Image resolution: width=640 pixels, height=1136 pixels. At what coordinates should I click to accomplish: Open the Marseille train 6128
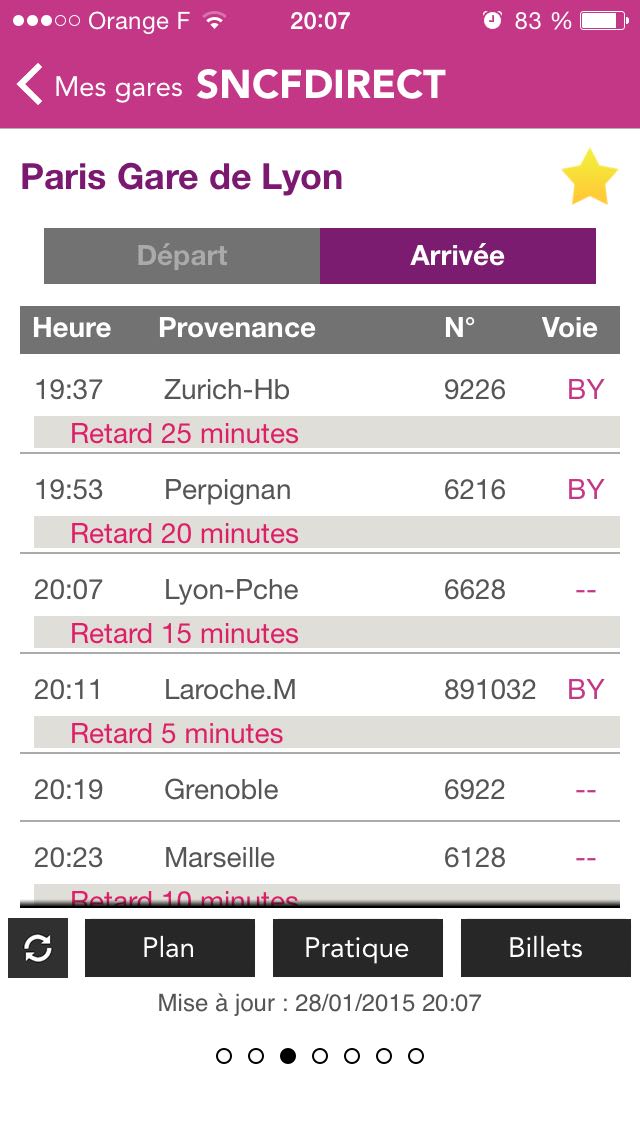[320, 858]
